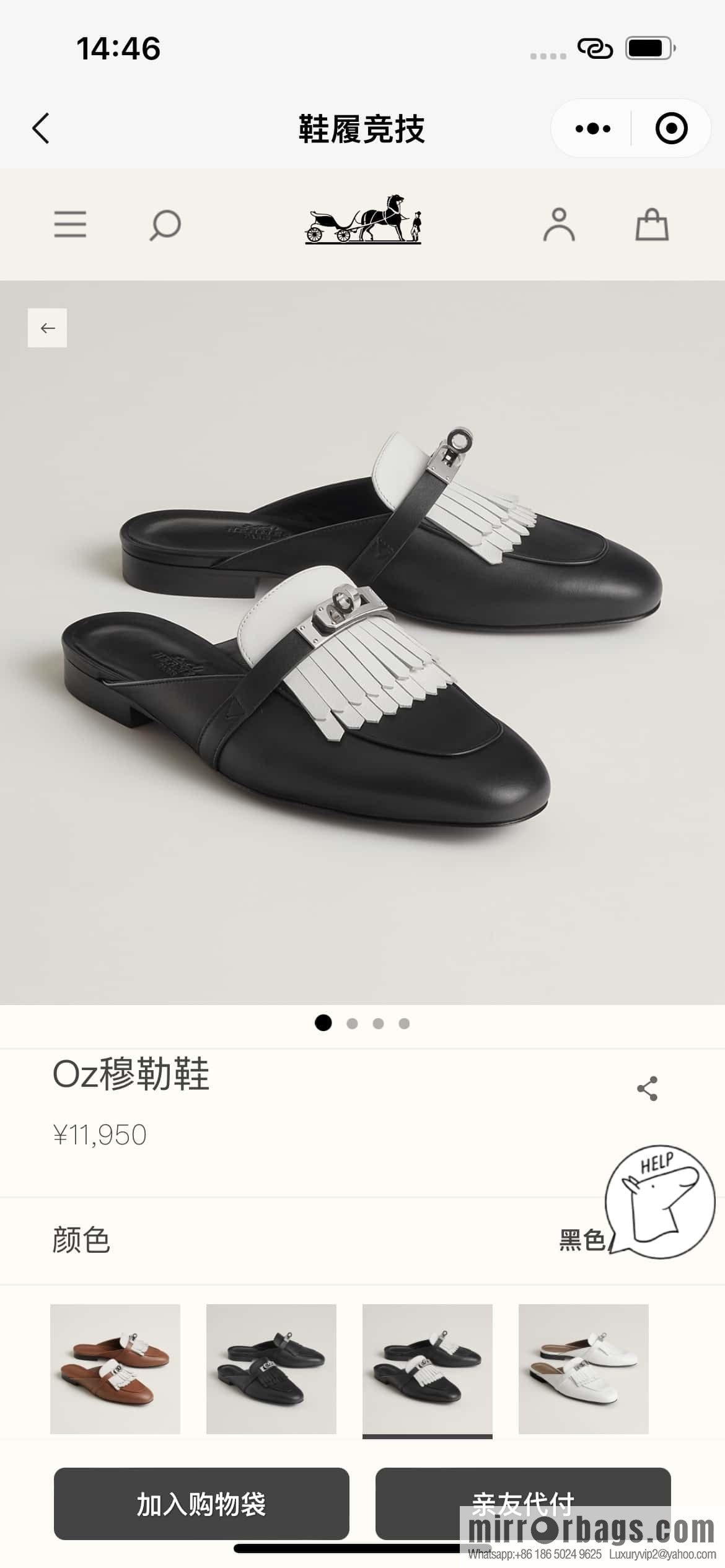725x1568 pixels.
Task: Select the white color variant
Action: 584,1369
